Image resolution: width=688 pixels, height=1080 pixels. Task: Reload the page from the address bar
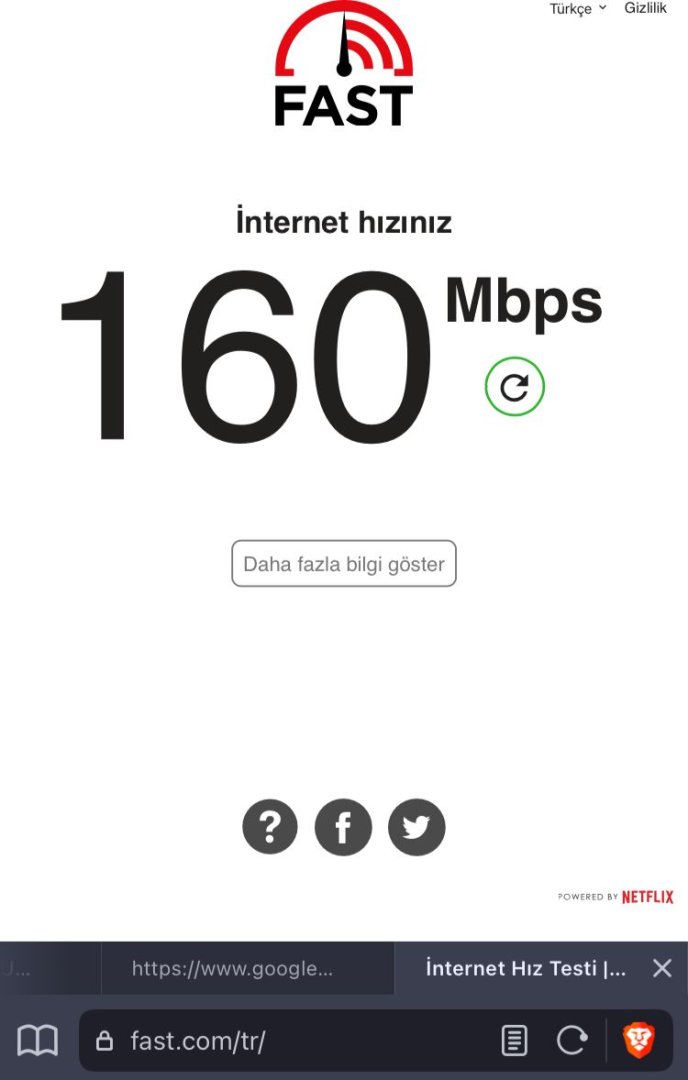[571, 1041]
